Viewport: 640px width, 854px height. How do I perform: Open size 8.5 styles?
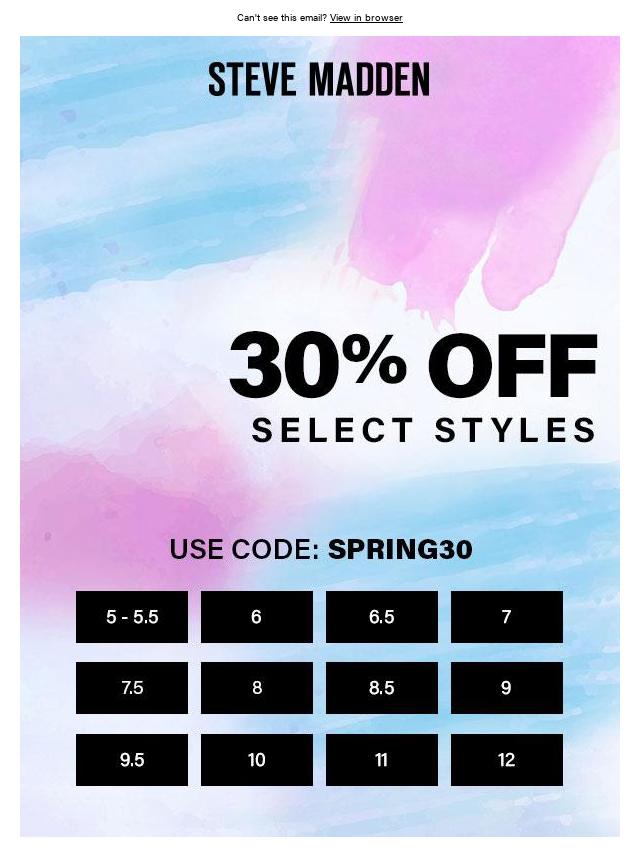click(x=382, y=688)
